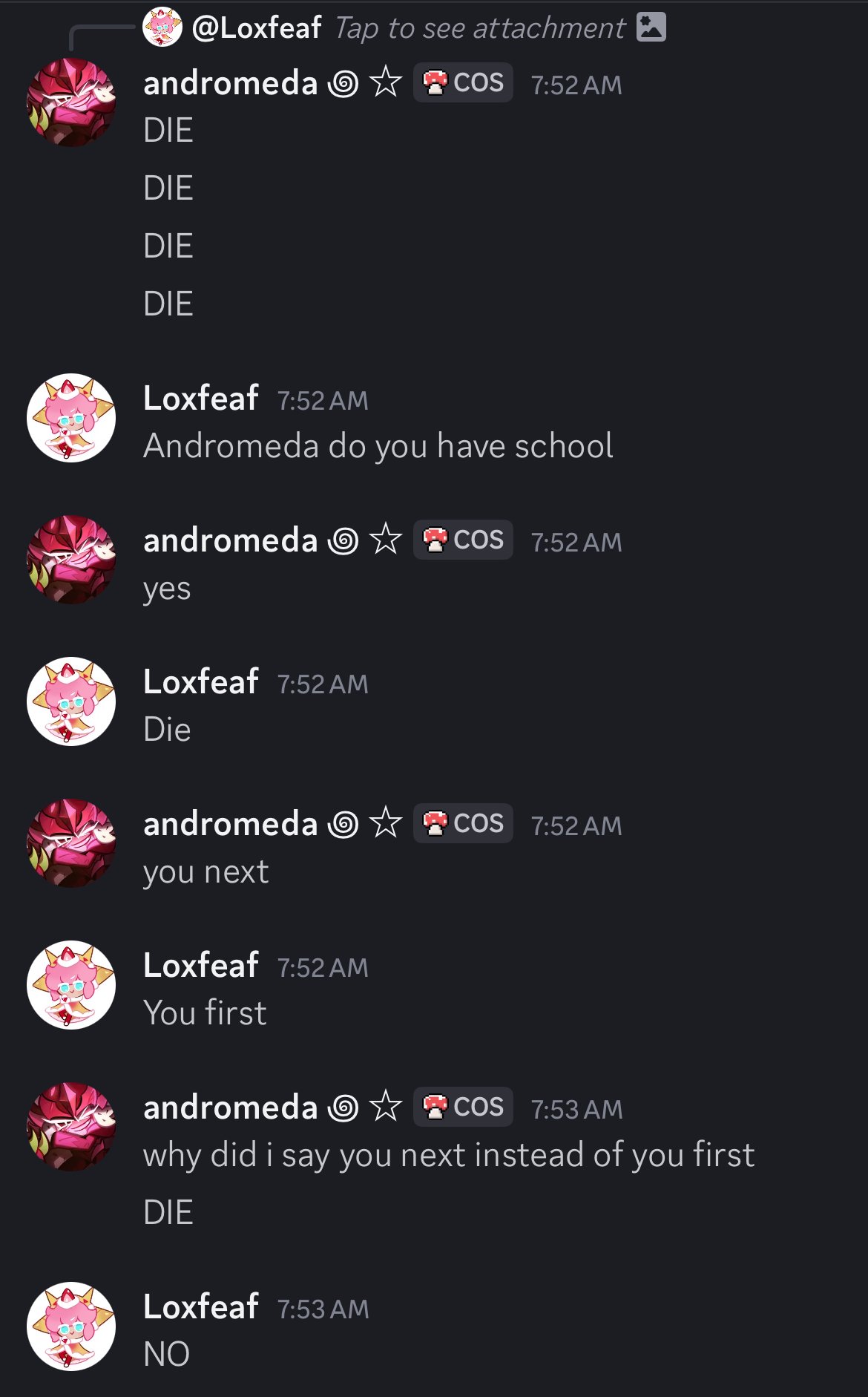
Task: Open Loxfeaf's avatar next to the "Die" message
Action: (x=71, y=701)
